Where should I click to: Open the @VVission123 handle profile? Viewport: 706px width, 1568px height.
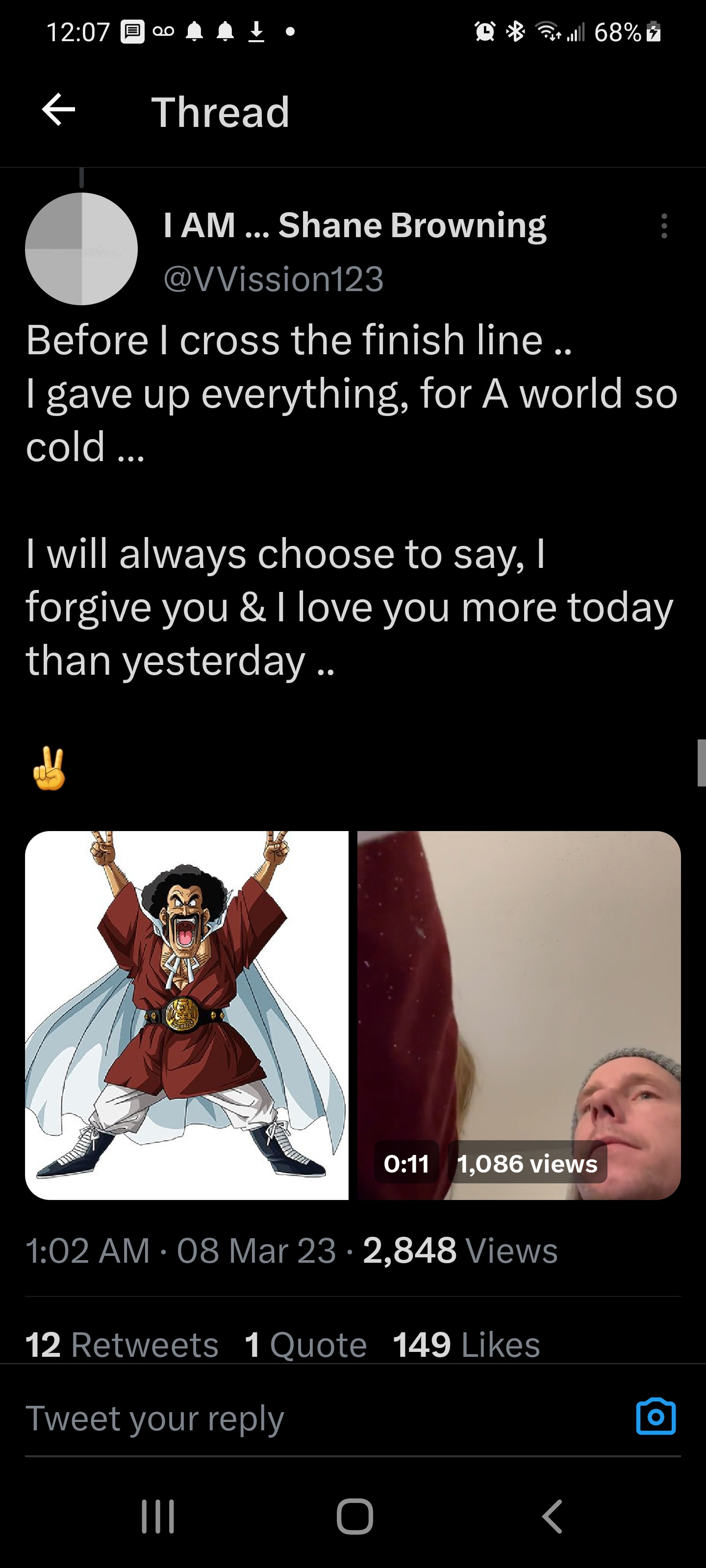274,279
